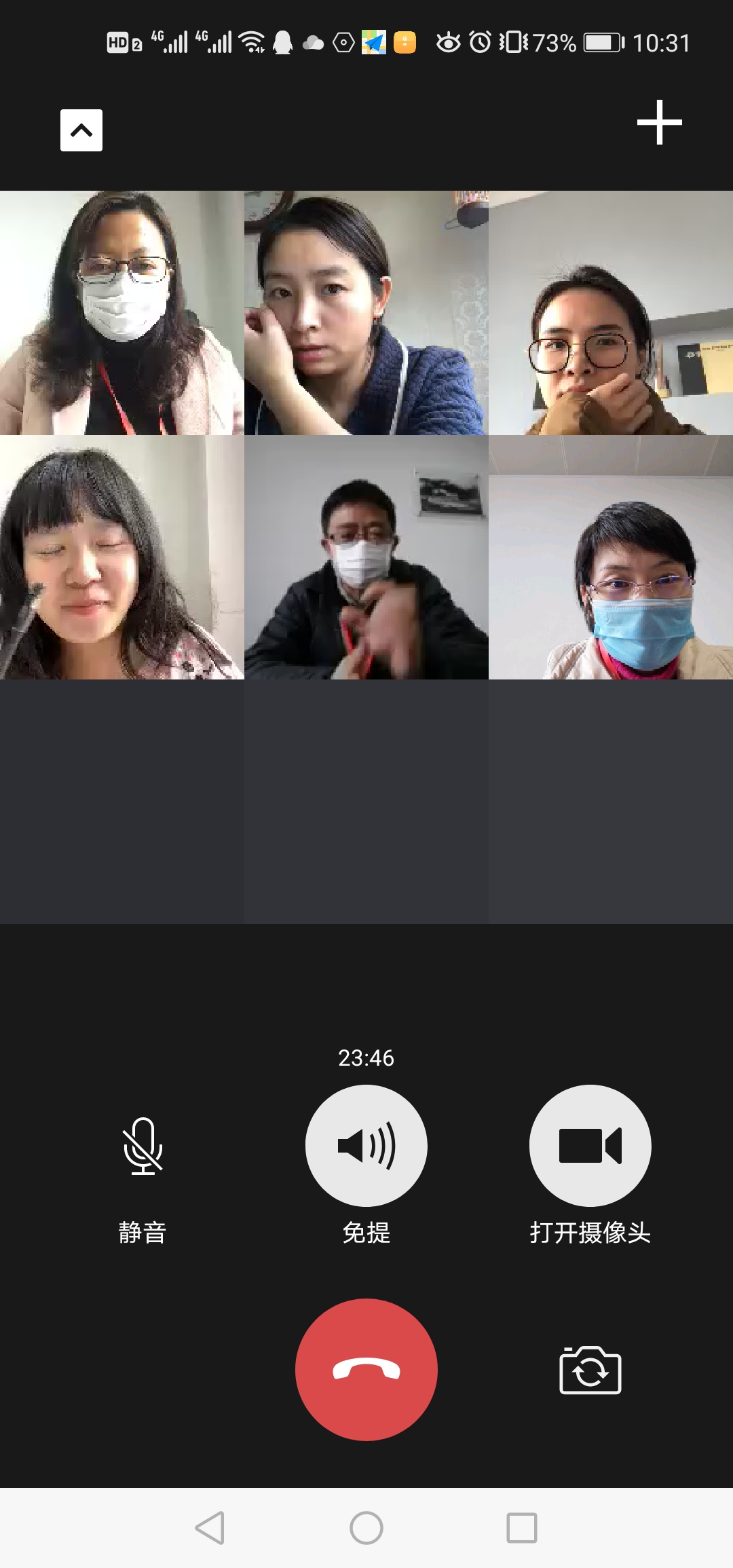
Task: Add participants with the plus icon
Action: point(659,123)
